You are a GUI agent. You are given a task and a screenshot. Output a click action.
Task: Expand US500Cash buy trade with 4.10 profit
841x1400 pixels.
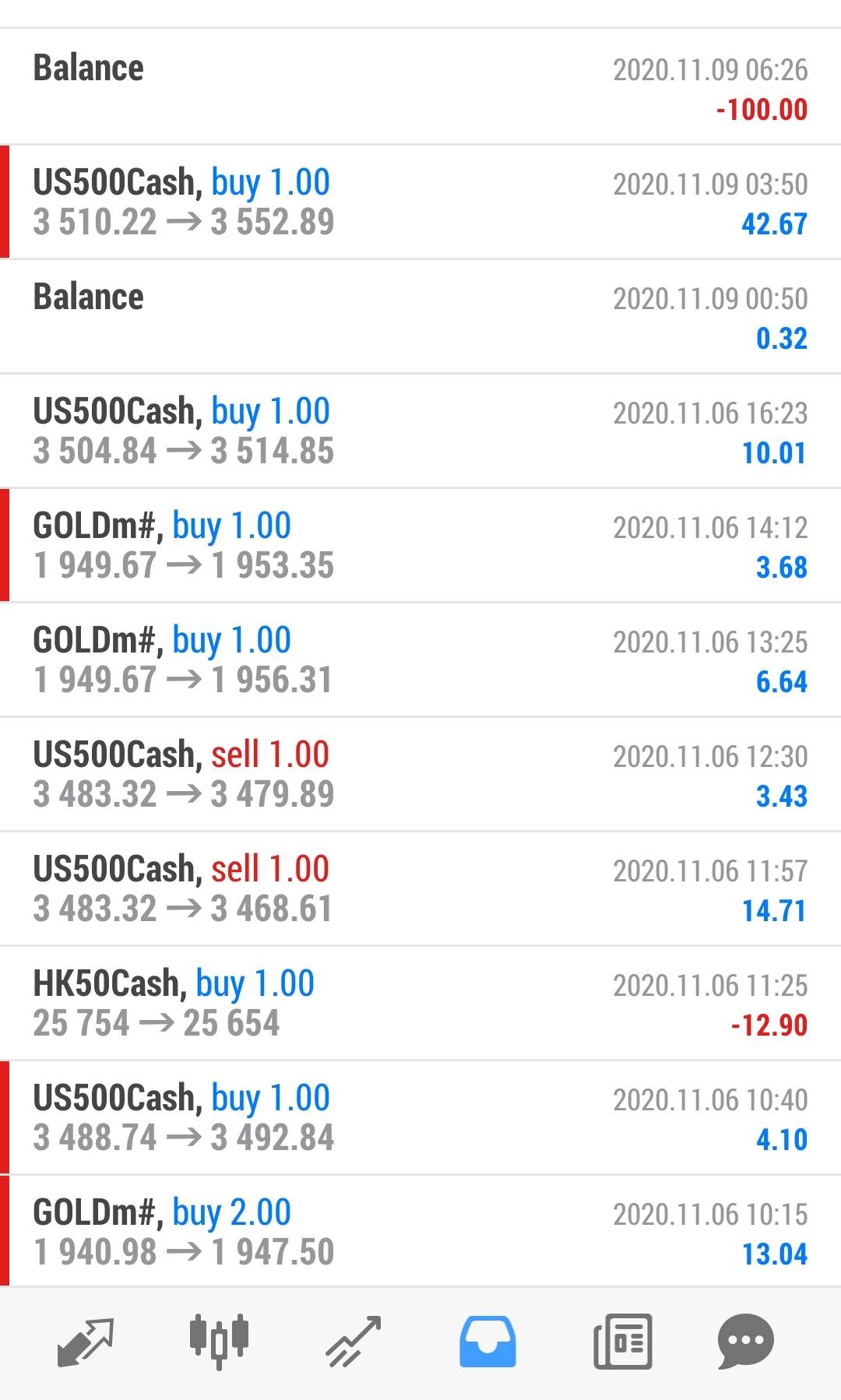[420, 1118]
